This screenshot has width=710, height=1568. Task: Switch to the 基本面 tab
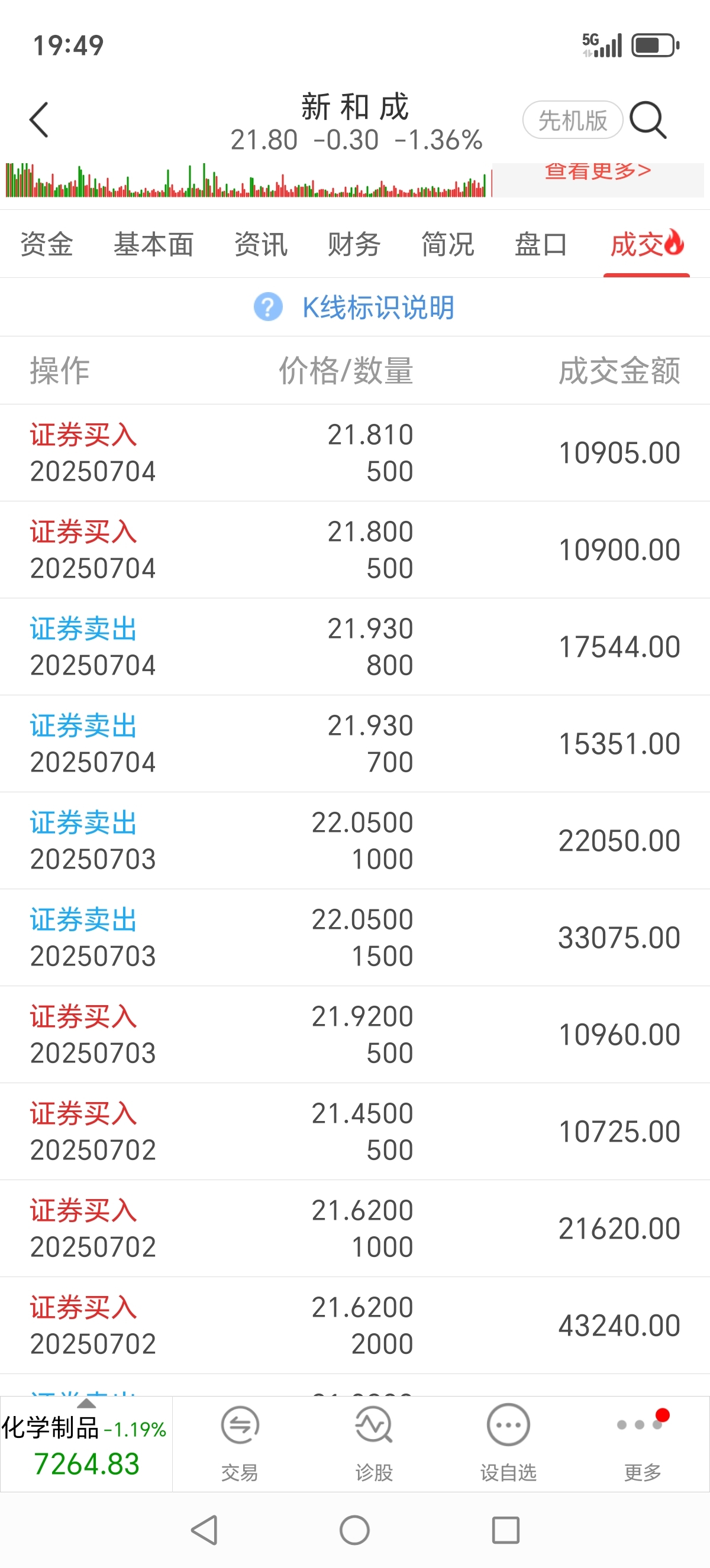pyautogui.click(x=154, y=245)
